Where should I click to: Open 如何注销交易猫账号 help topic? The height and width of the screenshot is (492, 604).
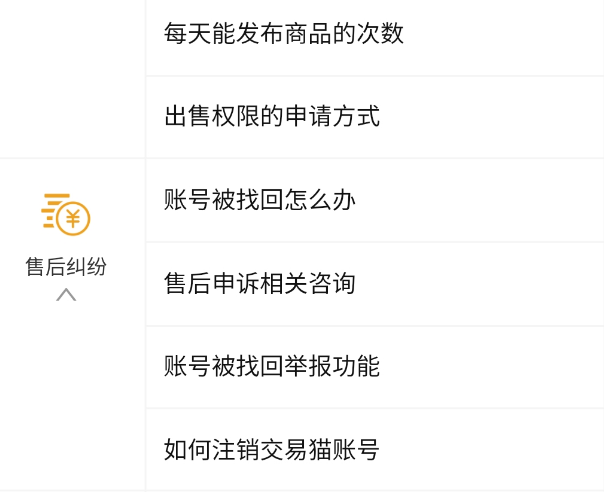[x=272, y=449]
